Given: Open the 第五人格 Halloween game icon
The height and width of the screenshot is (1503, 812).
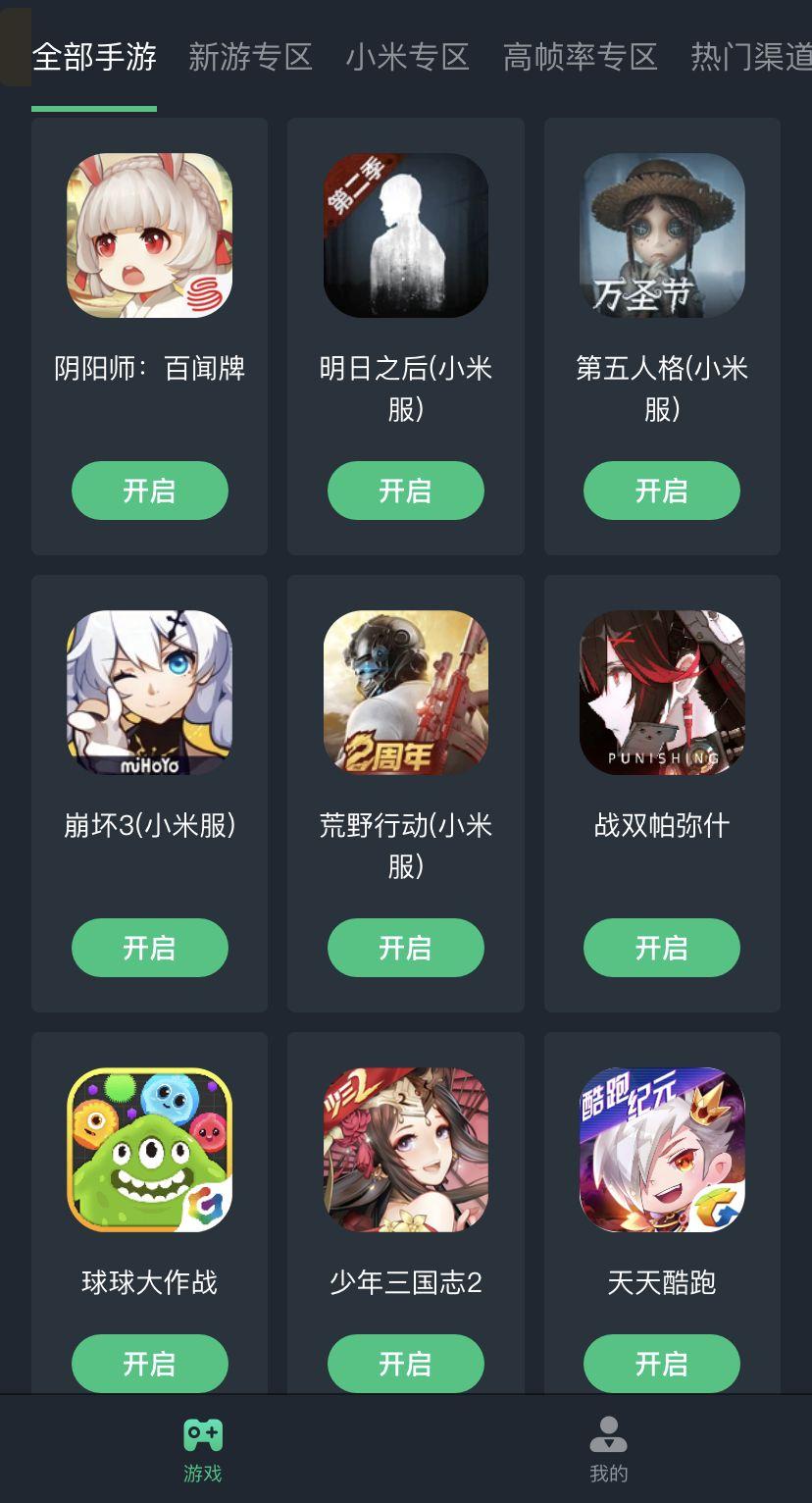Looking at the screenshot, I should pyautogui.click(x=662, y=235).
